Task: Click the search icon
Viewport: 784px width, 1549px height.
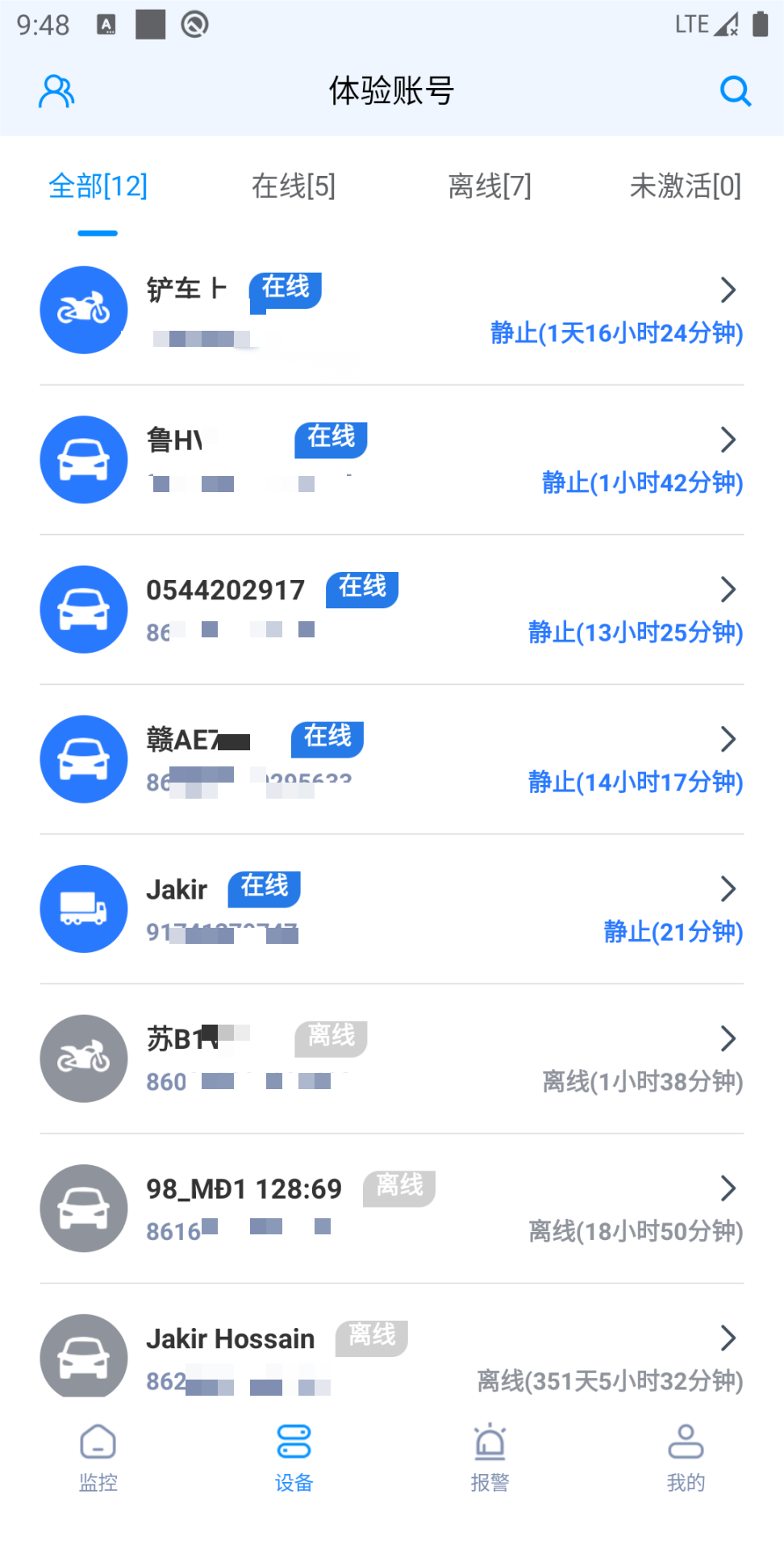Action: [735, 91]
